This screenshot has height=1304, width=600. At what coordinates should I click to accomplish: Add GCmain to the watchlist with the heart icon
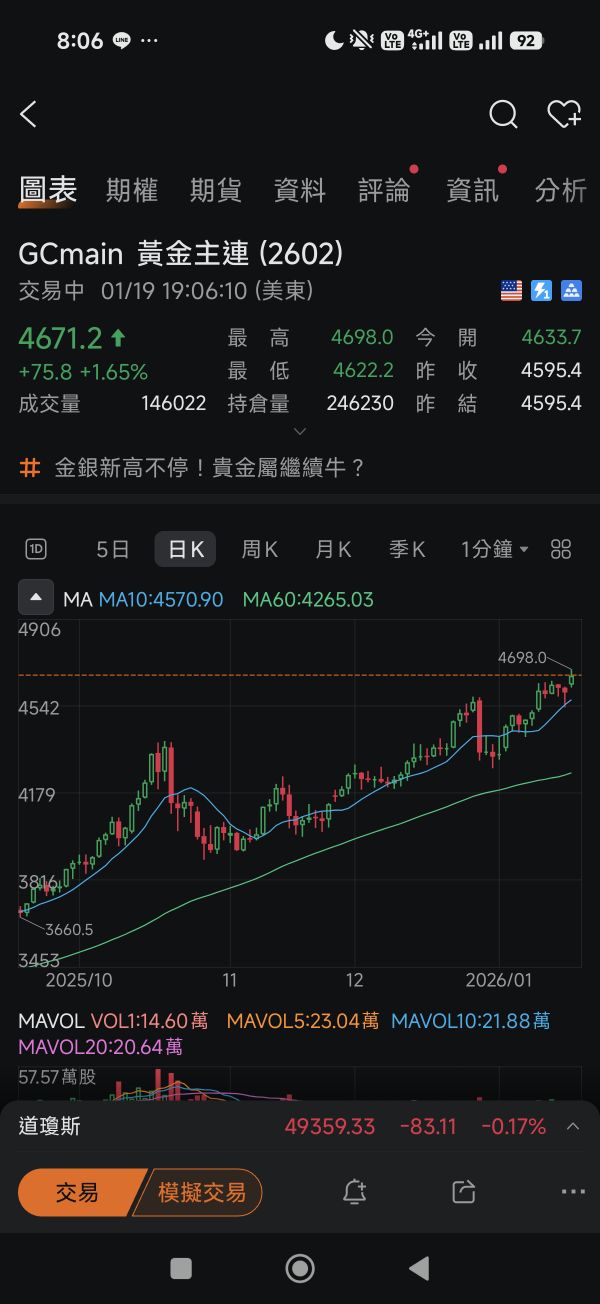click(x=564, y=115)
